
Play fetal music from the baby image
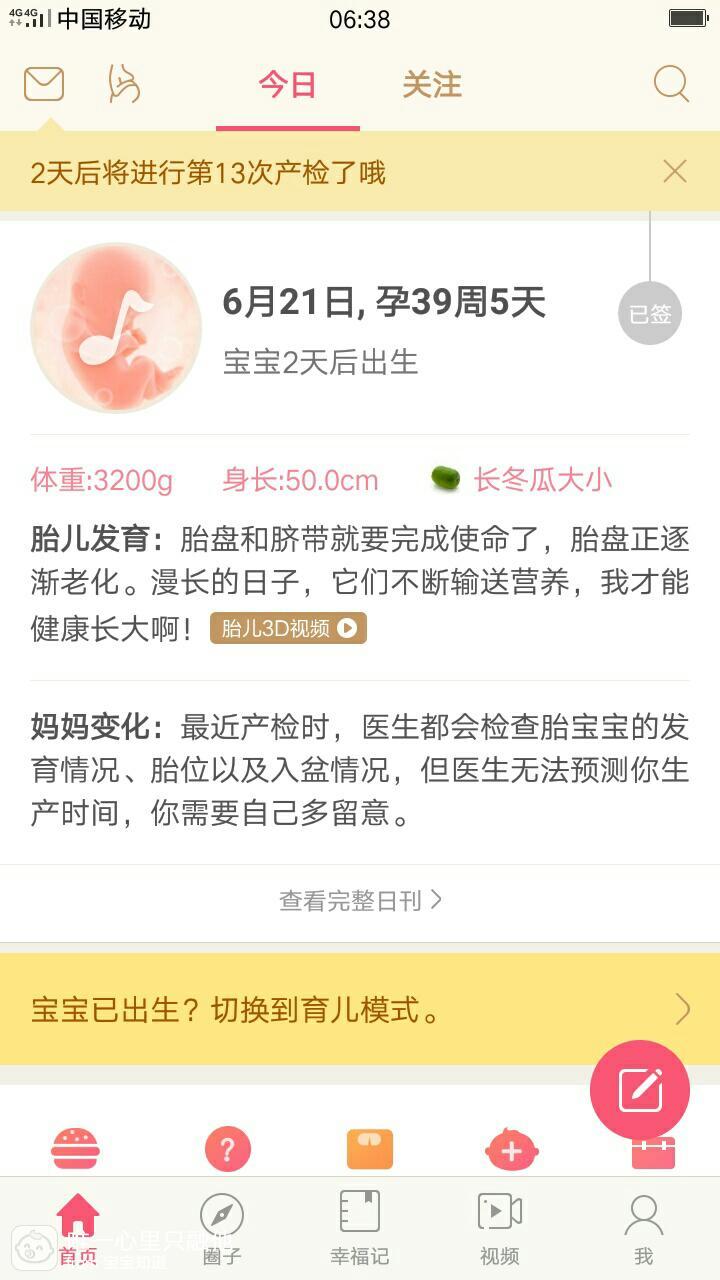116,328
